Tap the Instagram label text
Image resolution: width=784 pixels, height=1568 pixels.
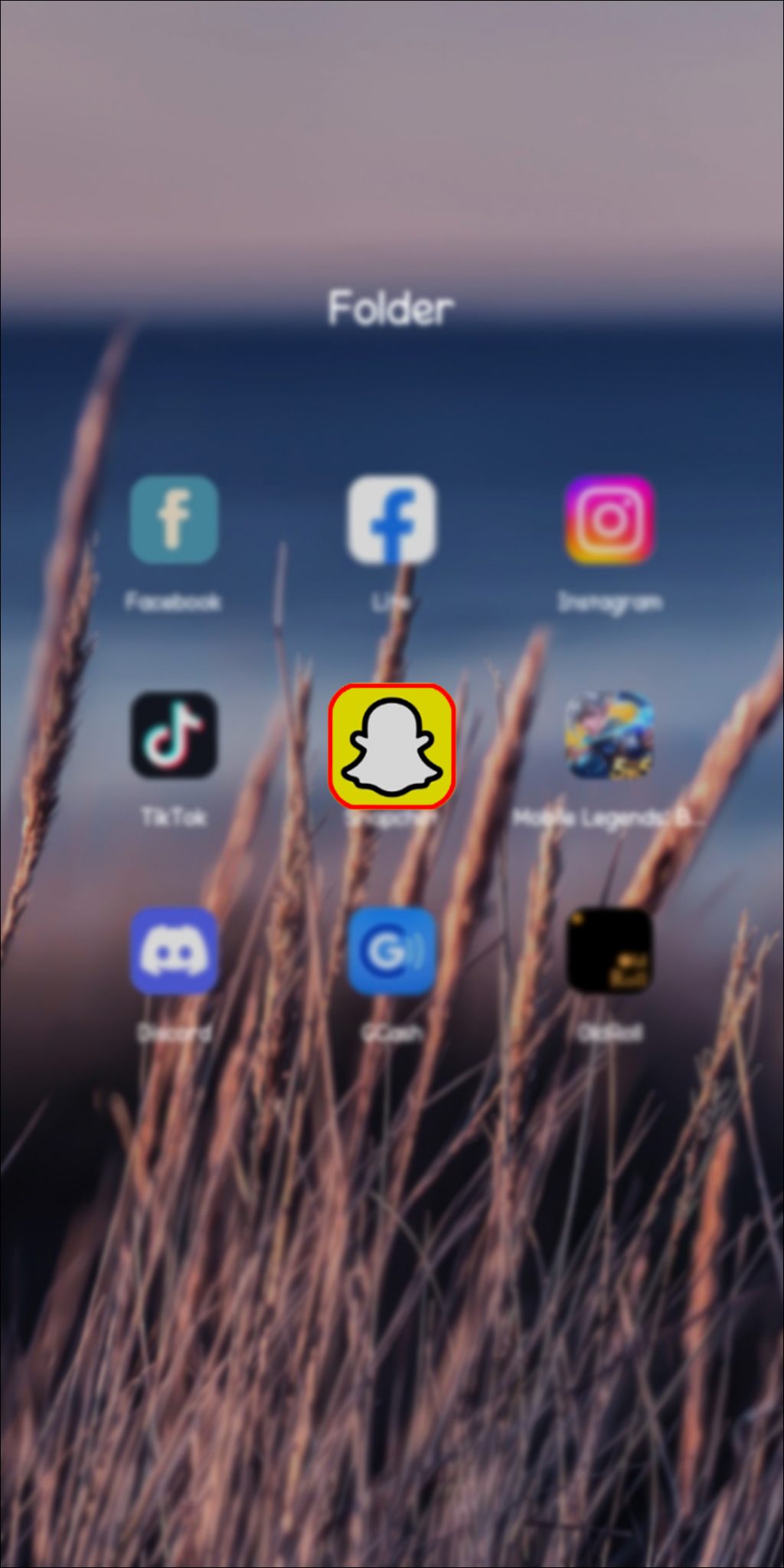[610, 603]
